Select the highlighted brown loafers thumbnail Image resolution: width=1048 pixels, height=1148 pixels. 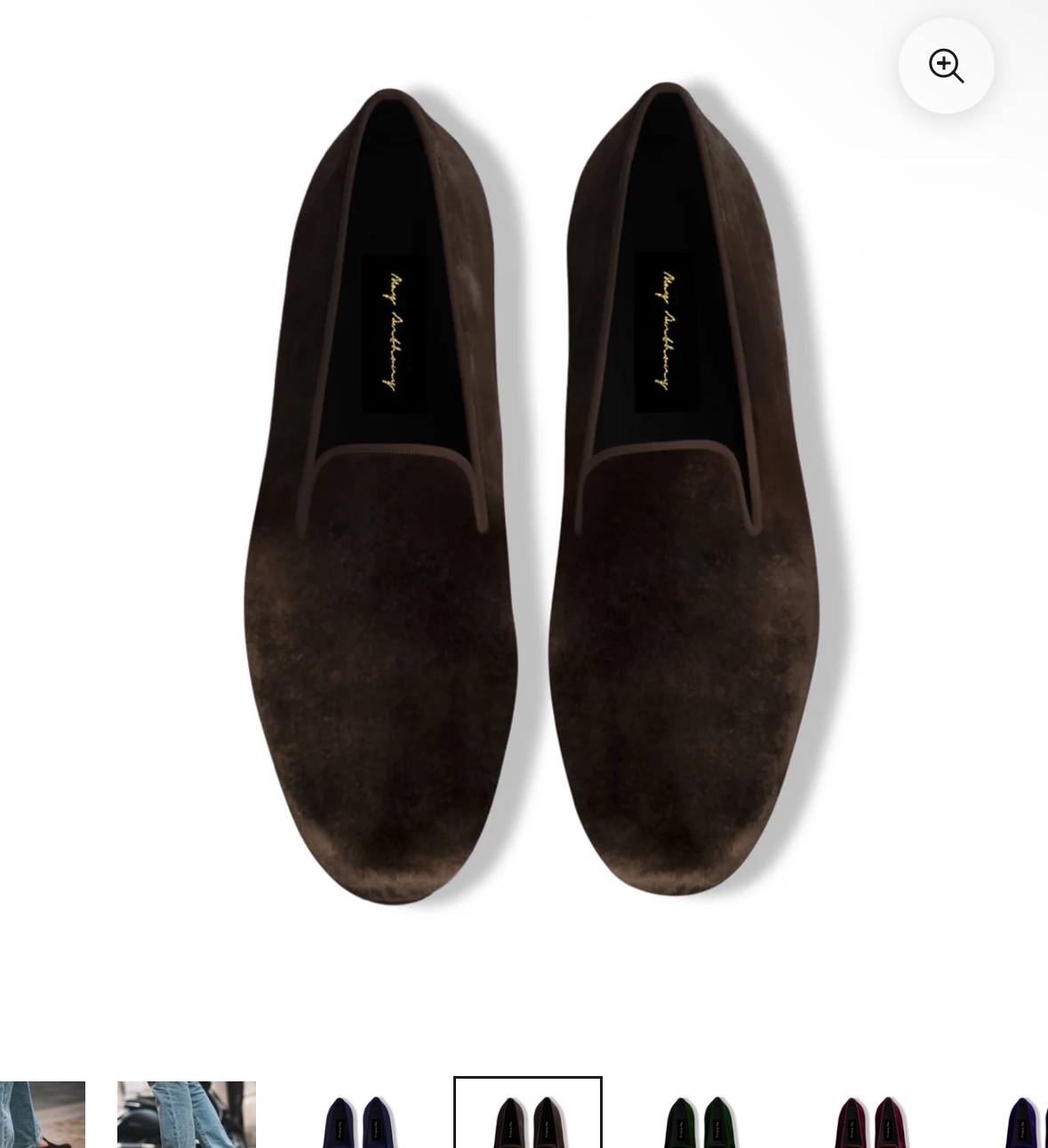[528, 1115]
